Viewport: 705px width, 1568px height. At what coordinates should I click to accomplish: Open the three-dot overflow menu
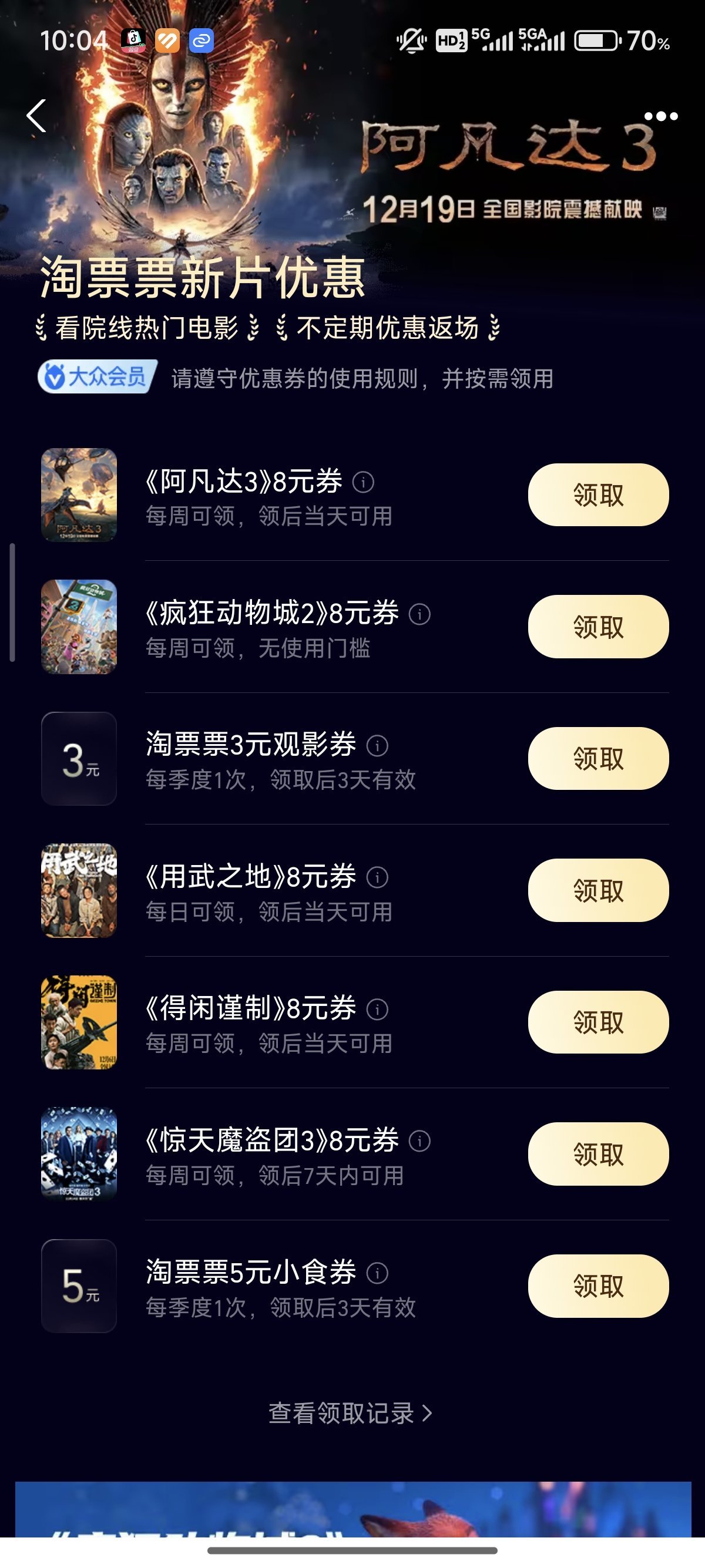pos(660,116)
